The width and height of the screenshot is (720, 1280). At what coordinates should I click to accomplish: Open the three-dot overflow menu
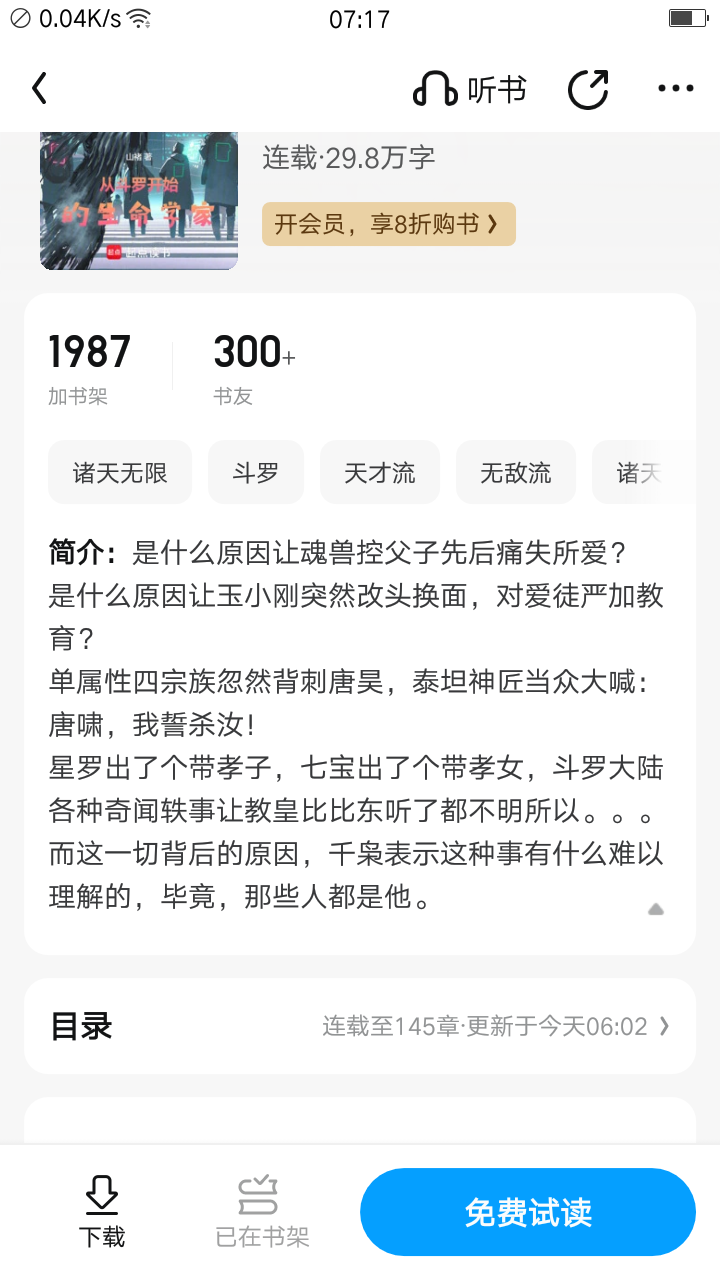coord(676,89)
